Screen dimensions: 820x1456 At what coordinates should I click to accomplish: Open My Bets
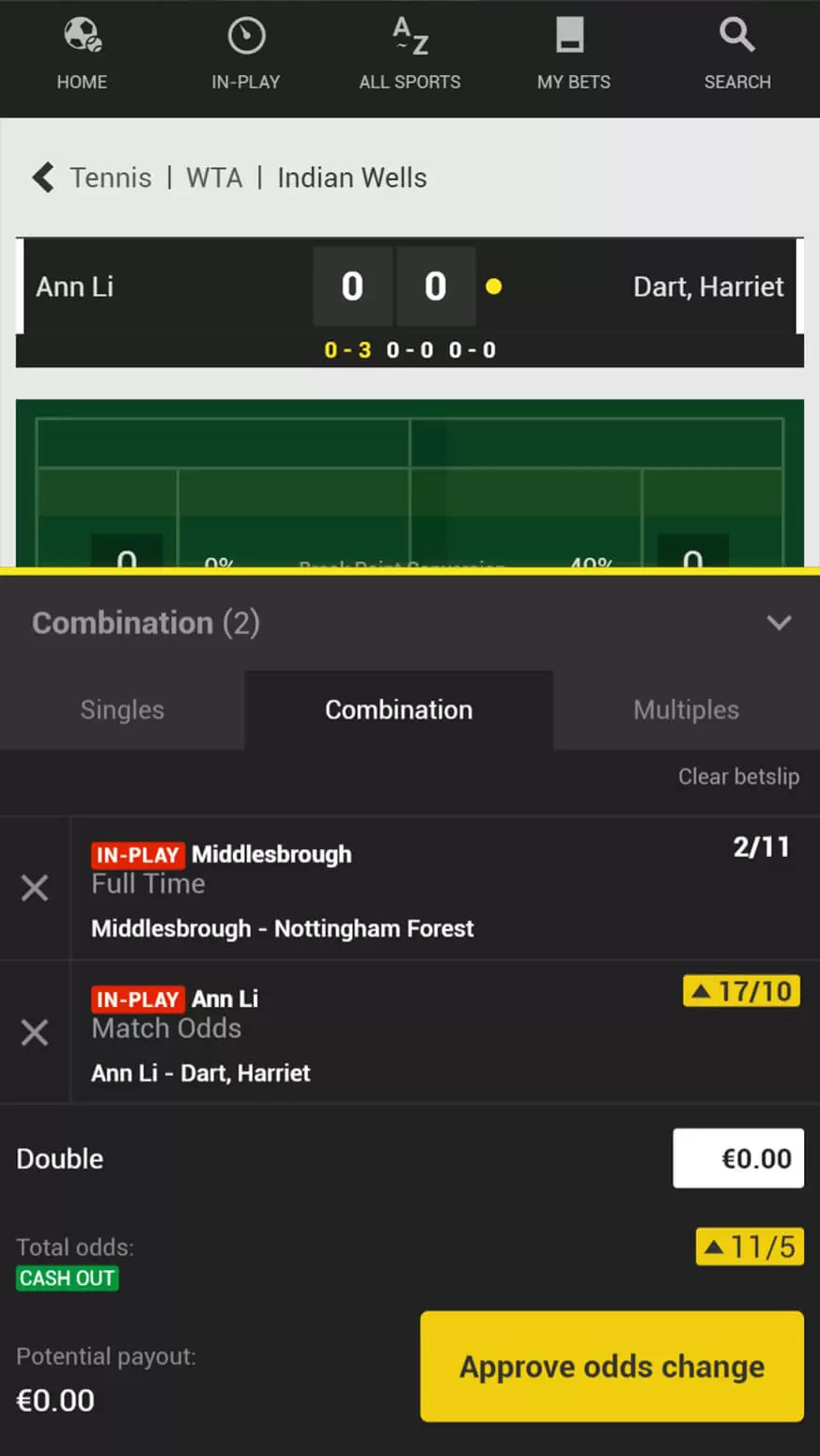pos(573,56)
